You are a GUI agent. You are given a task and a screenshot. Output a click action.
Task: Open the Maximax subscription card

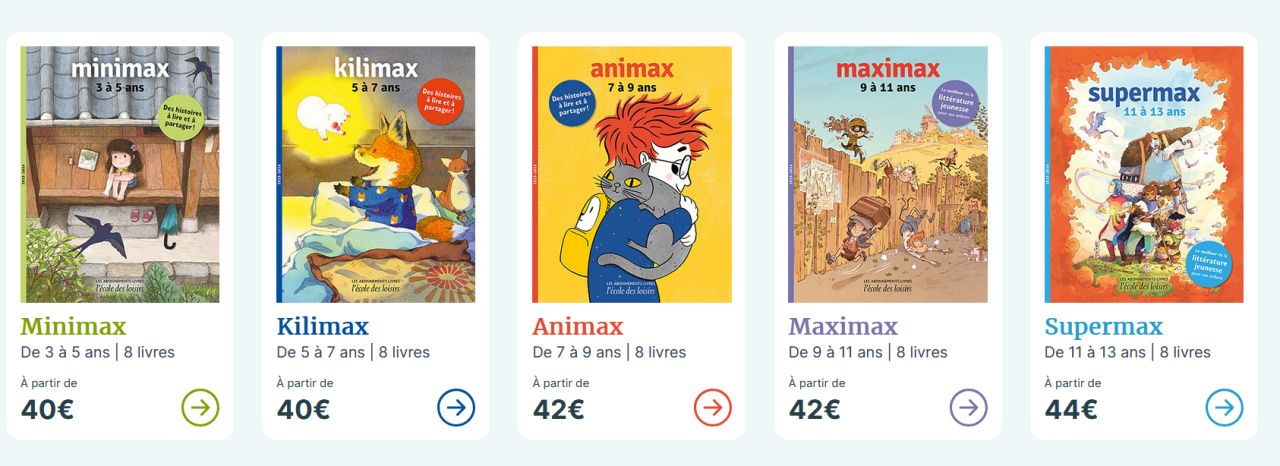(888, 175)
